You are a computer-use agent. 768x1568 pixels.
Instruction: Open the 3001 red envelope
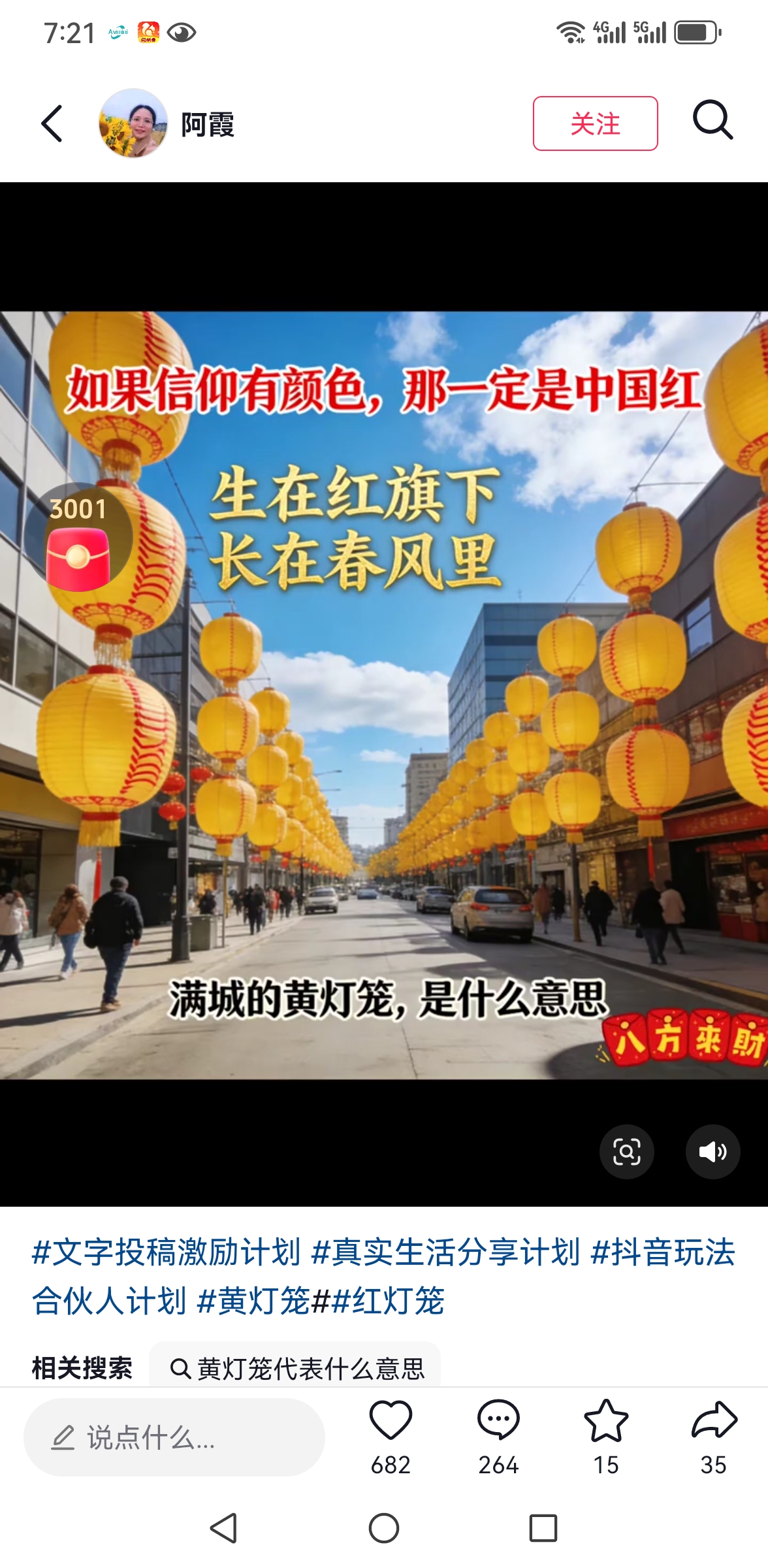coord(78,539)
